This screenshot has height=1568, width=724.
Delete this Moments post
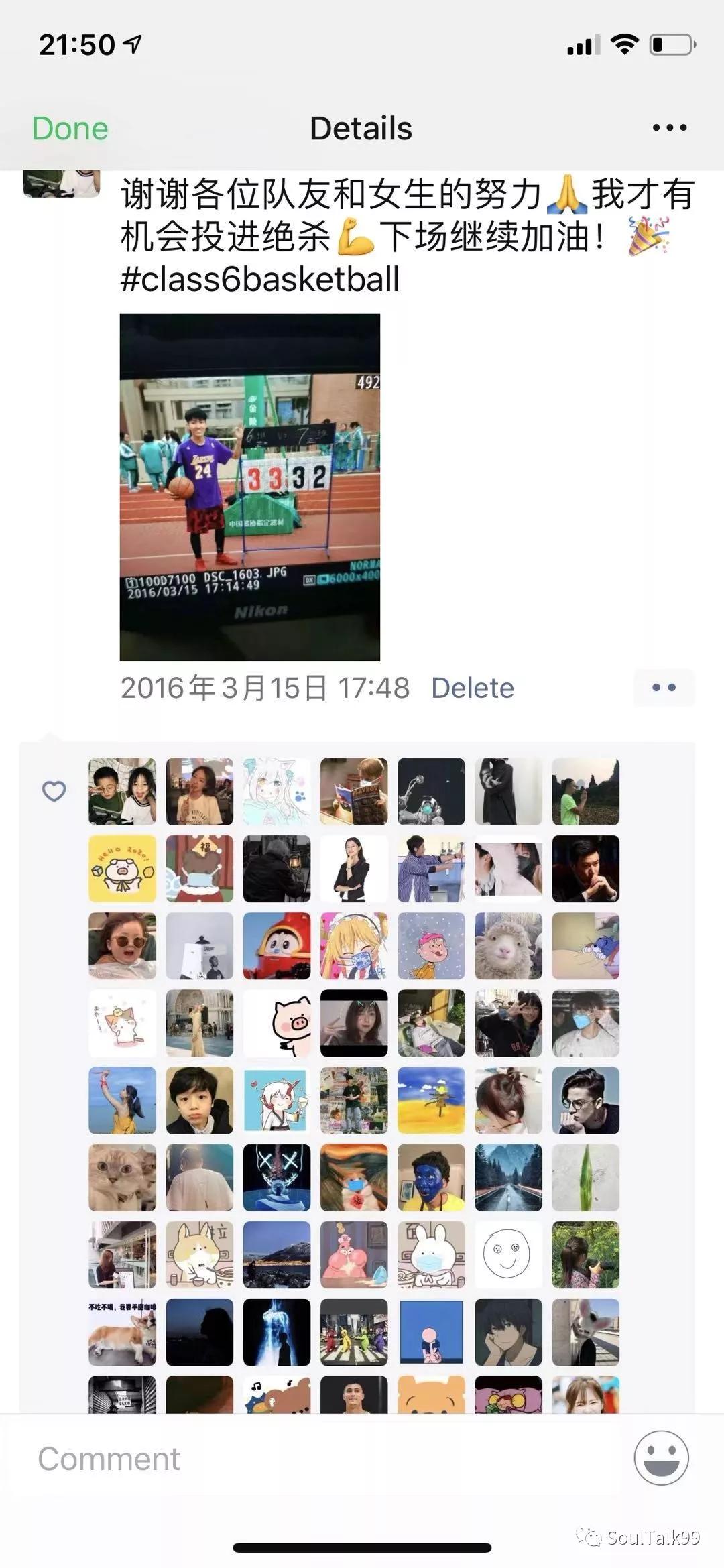click(x=472, y=688)
